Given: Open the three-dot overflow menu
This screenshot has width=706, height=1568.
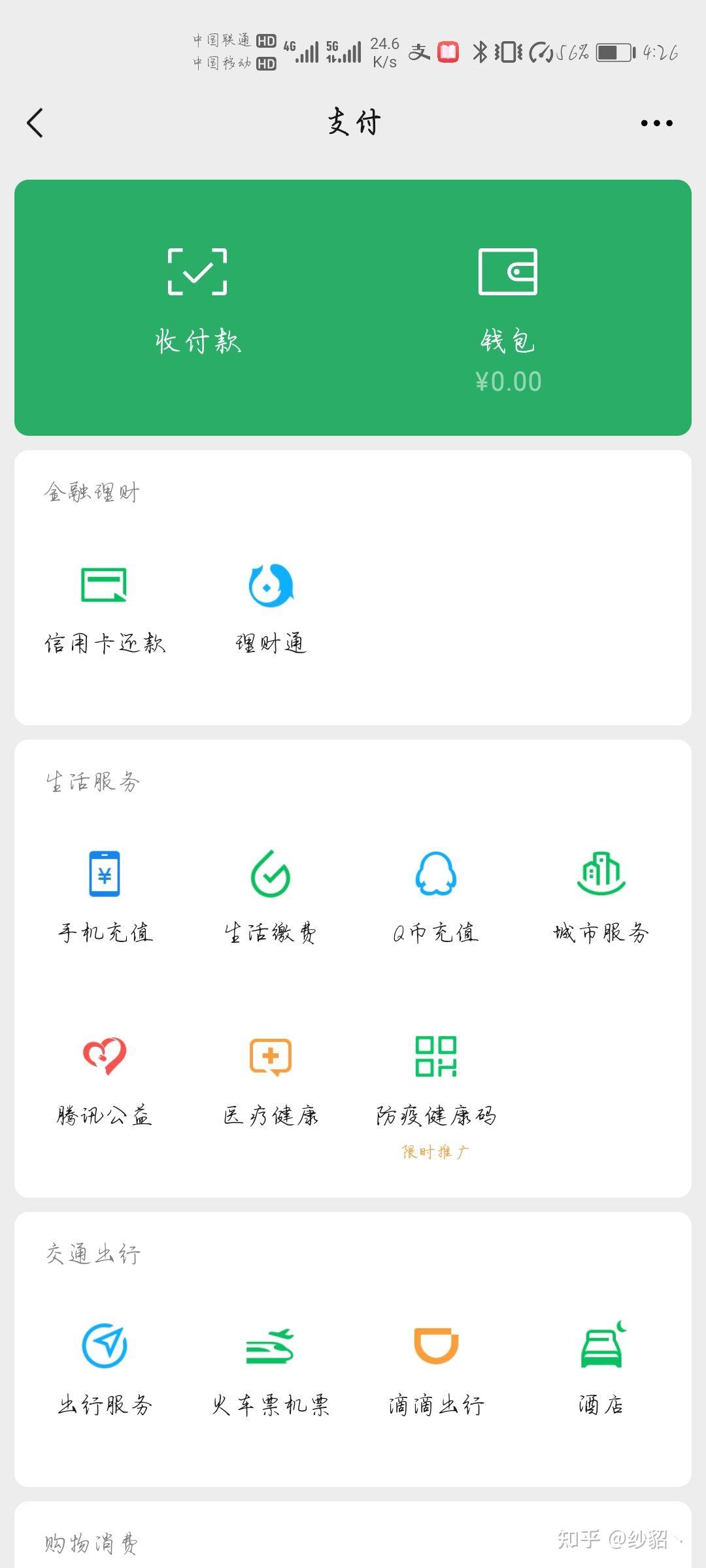Looking at the screenshot, I should pos(656,122).
